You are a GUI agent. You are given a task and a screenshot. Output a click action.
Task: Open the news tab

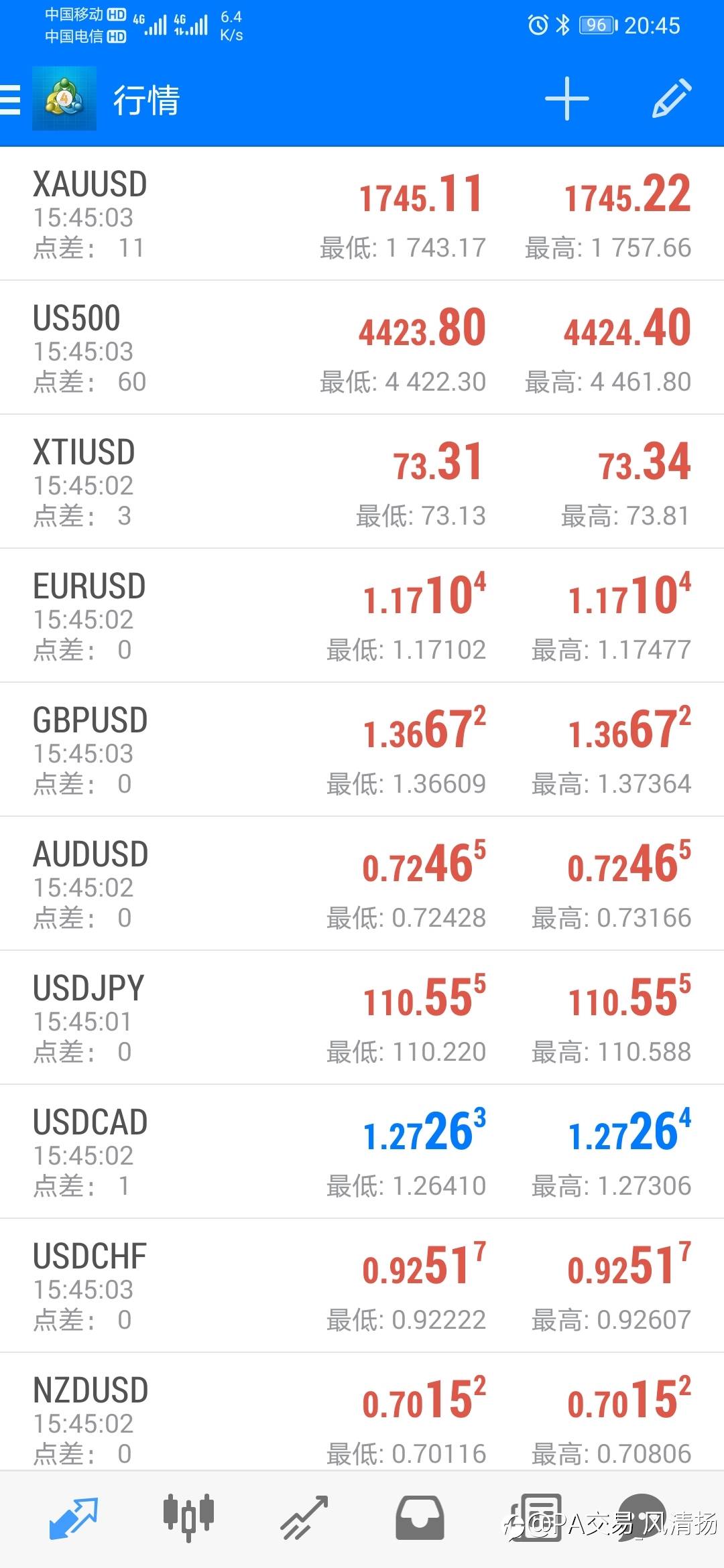point(536,1518)
